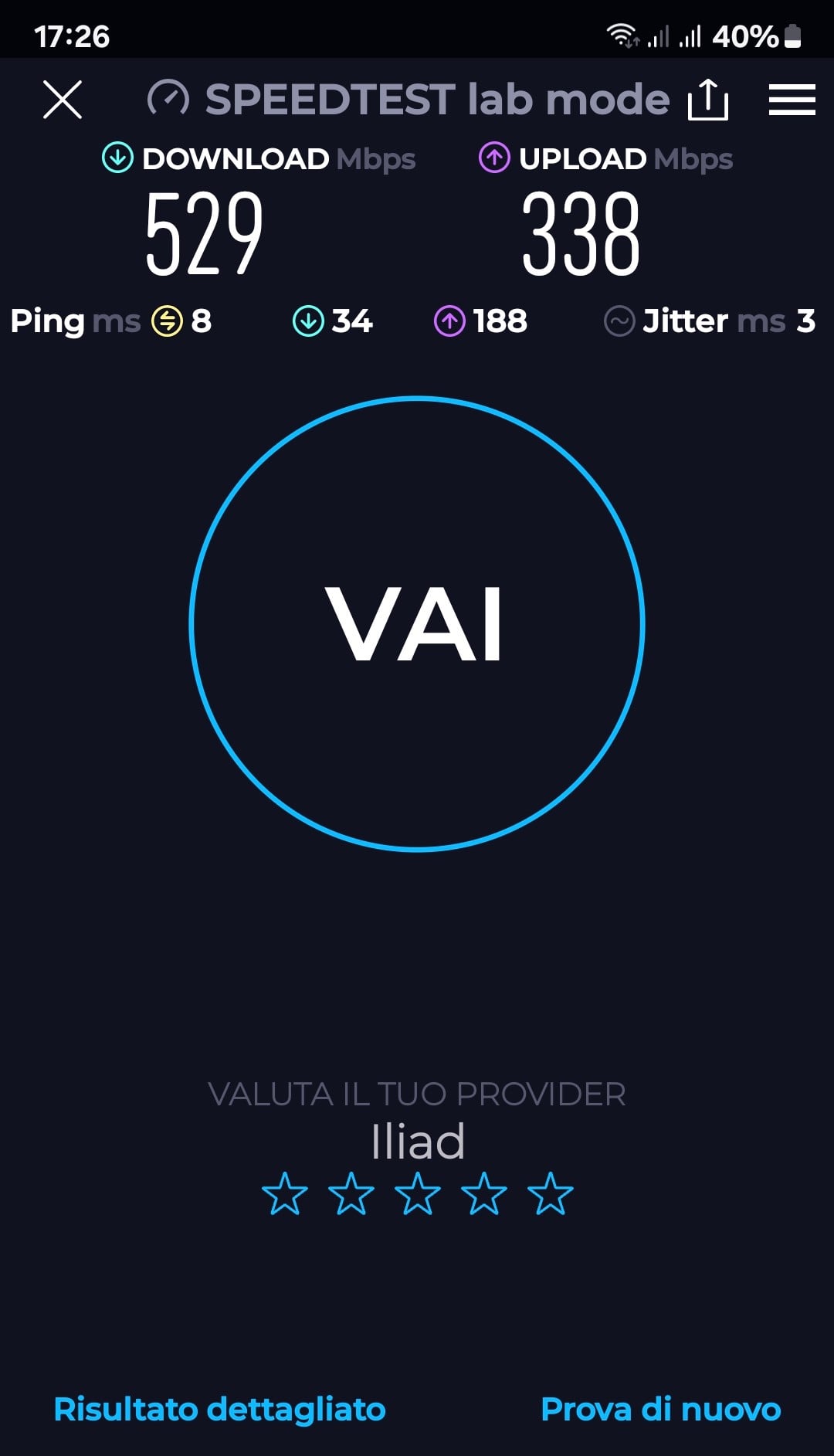Start a new test with VAI
The image size is (834, 1456).
click(417, 624)
